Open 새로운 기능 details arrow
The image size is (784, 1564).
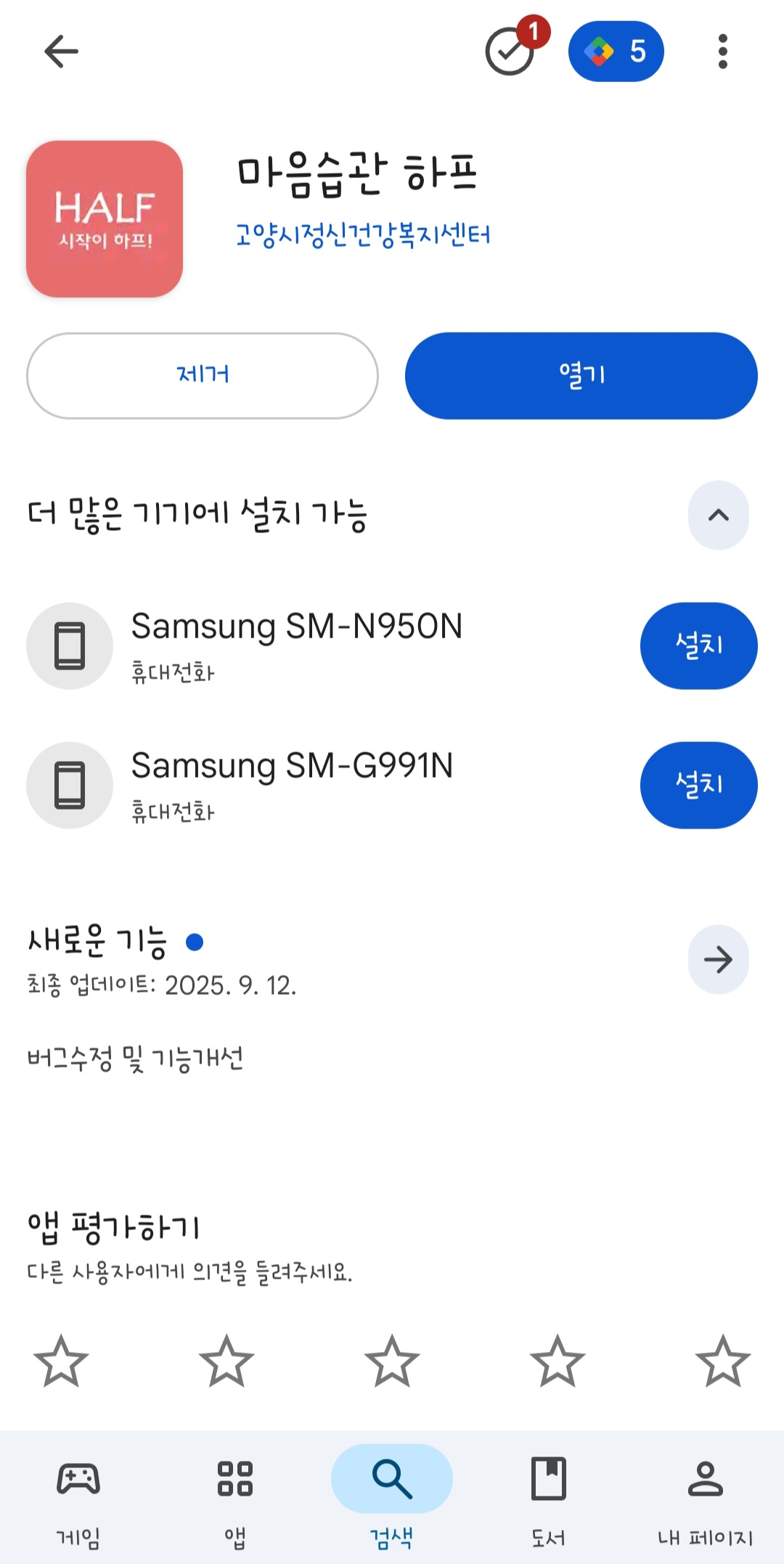coord(718,959)
